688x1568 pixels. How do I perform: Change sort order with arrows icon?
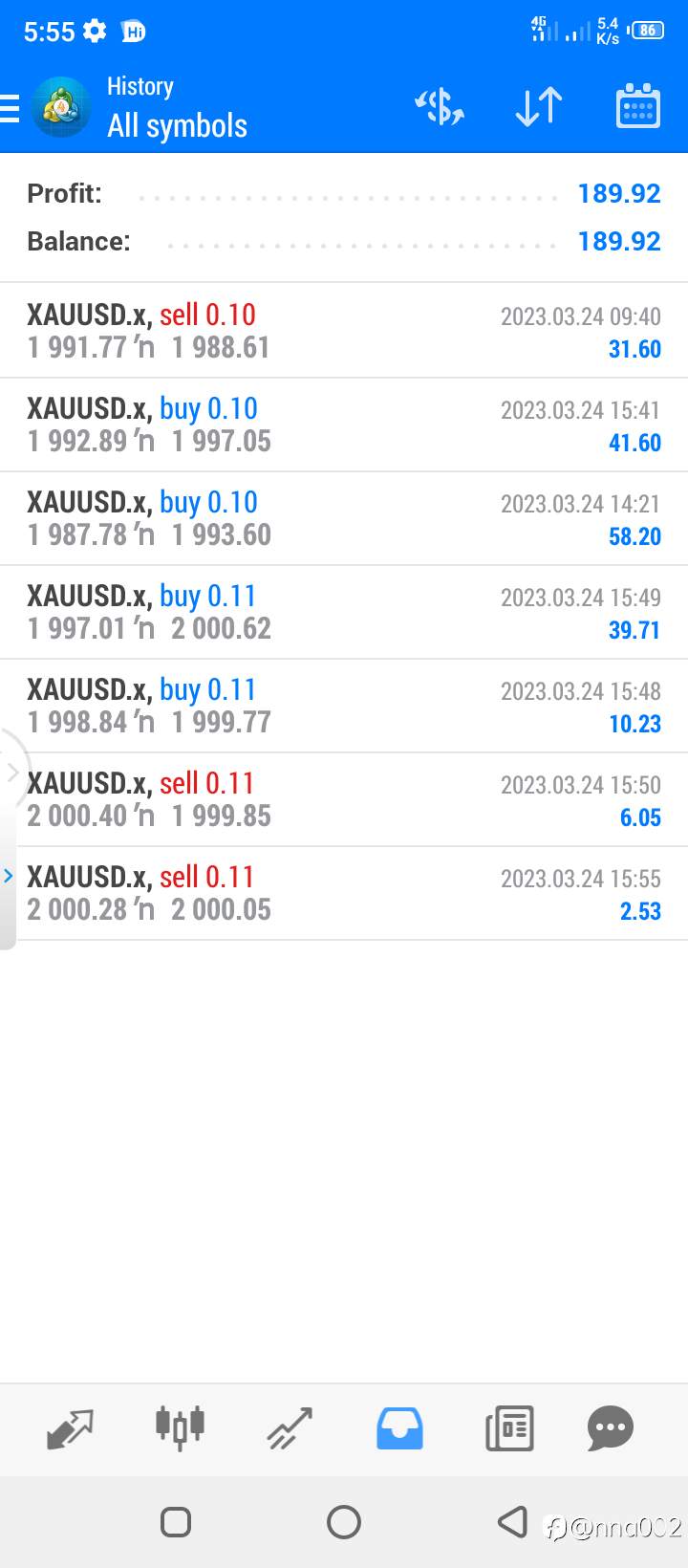coord(539,107)
